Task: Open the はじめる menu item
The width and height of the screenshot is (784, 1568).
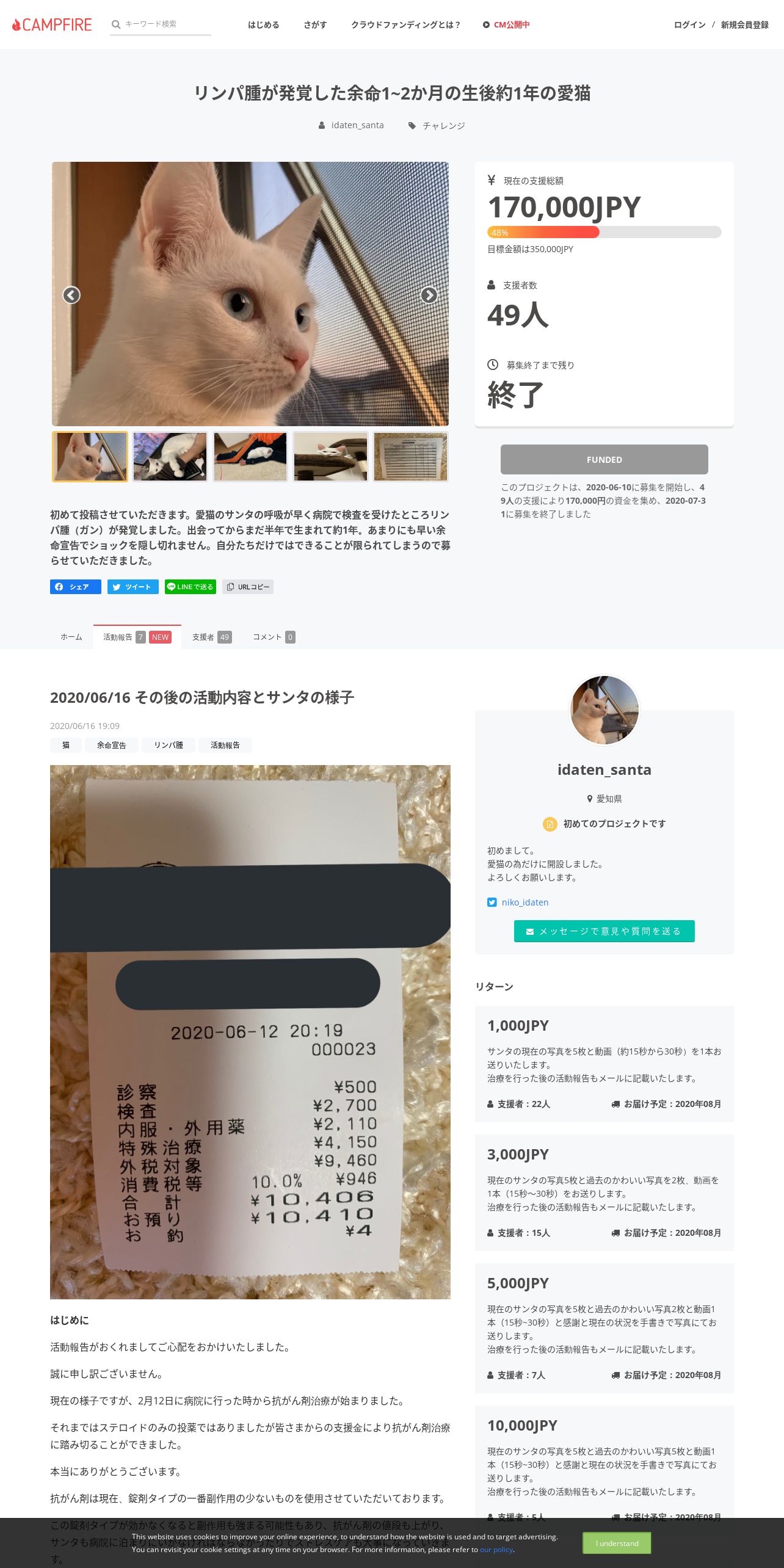Action: 263,25
